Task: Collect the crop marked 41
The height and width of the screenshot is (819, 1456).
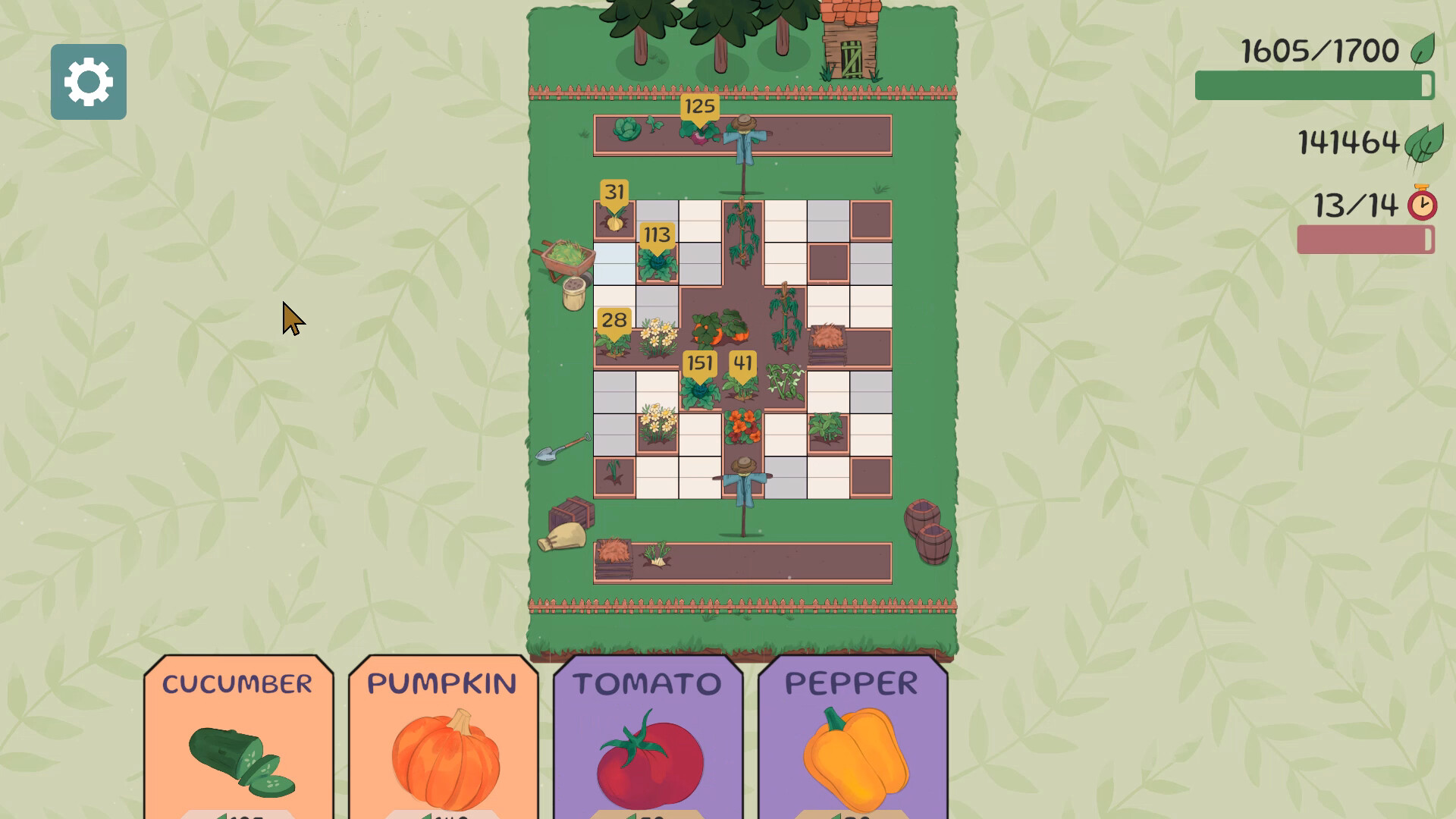Action: click(742, 388)
